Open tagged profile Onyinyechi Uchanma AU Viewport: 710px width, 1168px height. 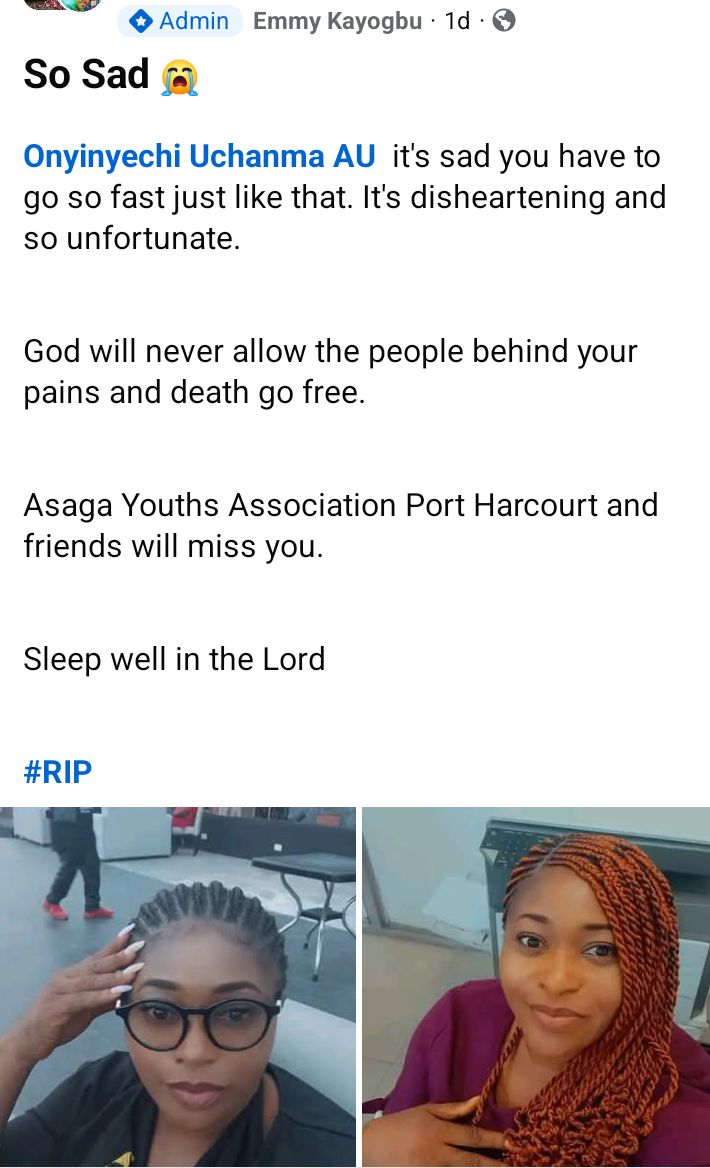tap(199, 157)
